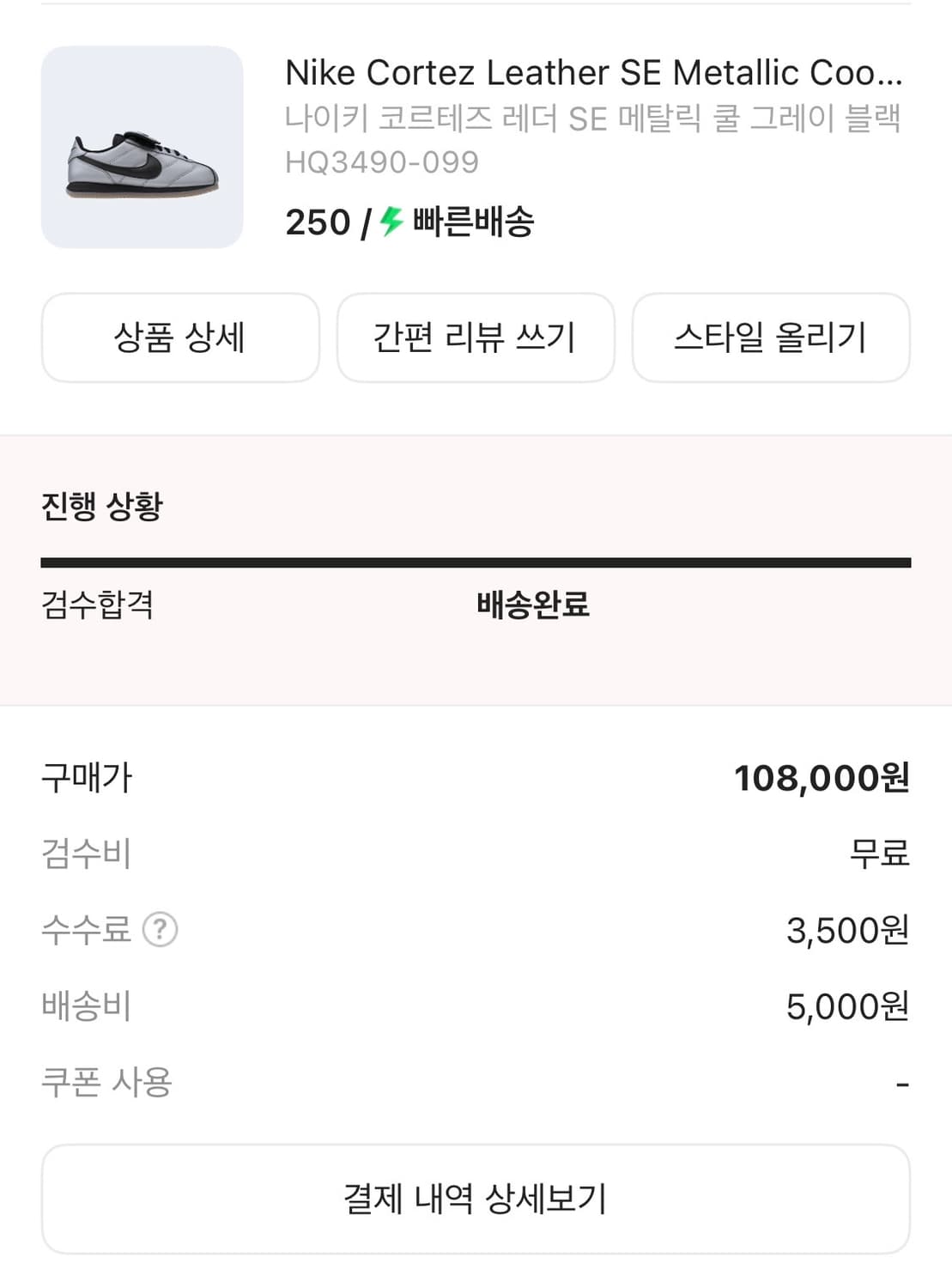The height and width of the screenshot is (1288, 952).
Task: Click the green lightning fast-delivery icon
Action: point(391,222)
